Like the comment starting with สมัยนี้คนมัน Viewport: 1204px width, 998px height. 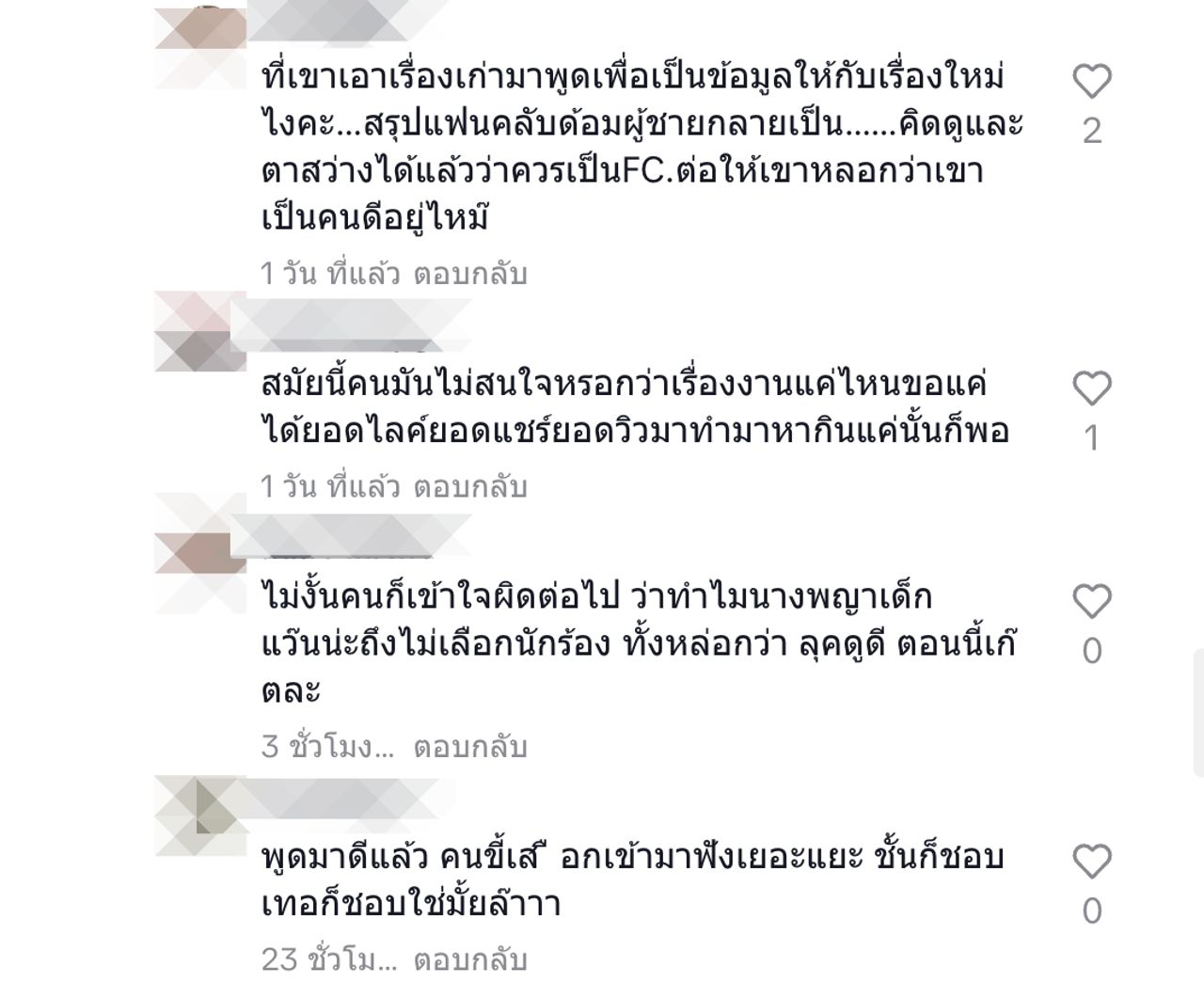1092,388
